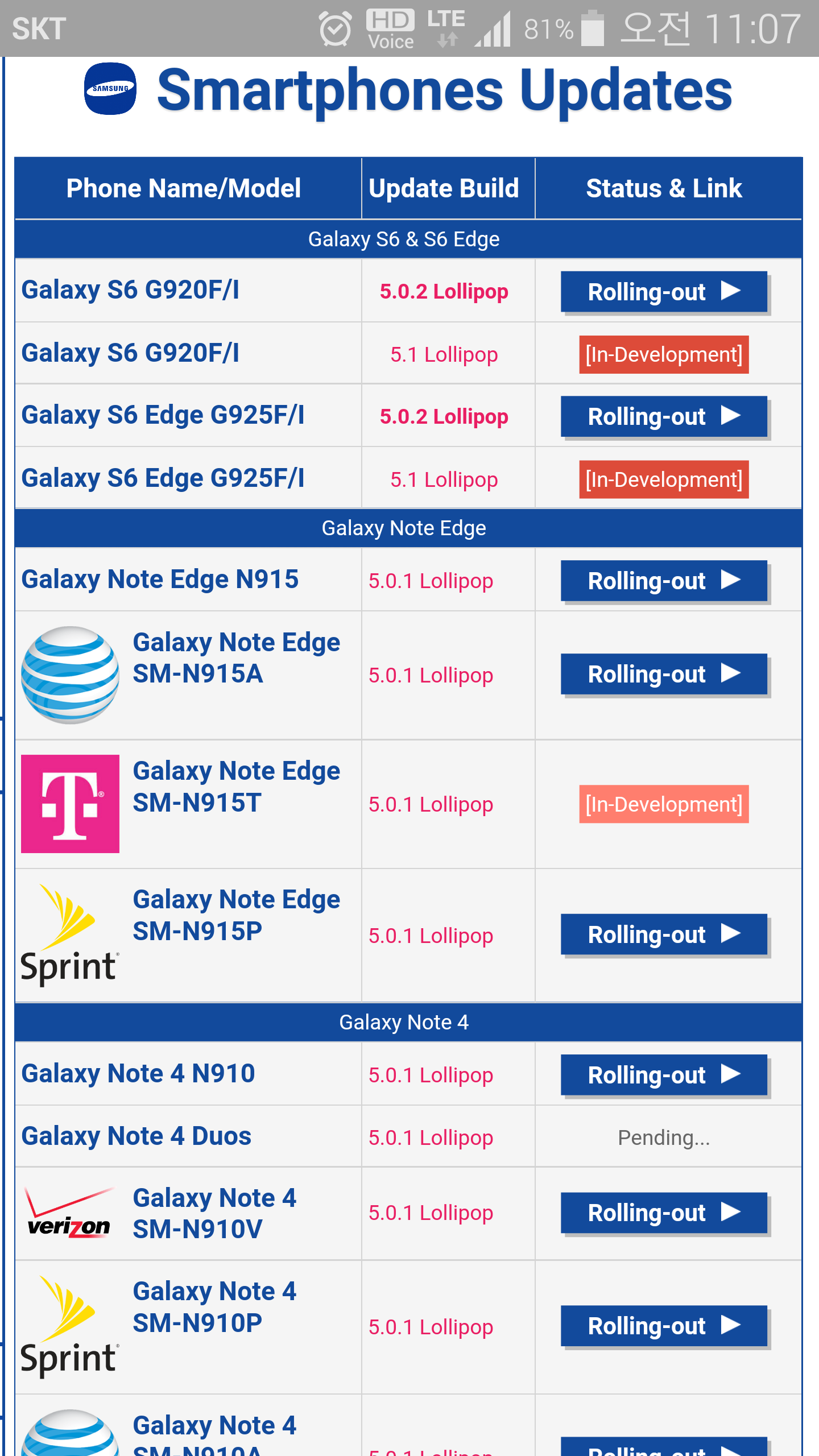
Task: Open Rolling-out for Verizon Note 4 SM-N910V
Action: [664, 1213]
